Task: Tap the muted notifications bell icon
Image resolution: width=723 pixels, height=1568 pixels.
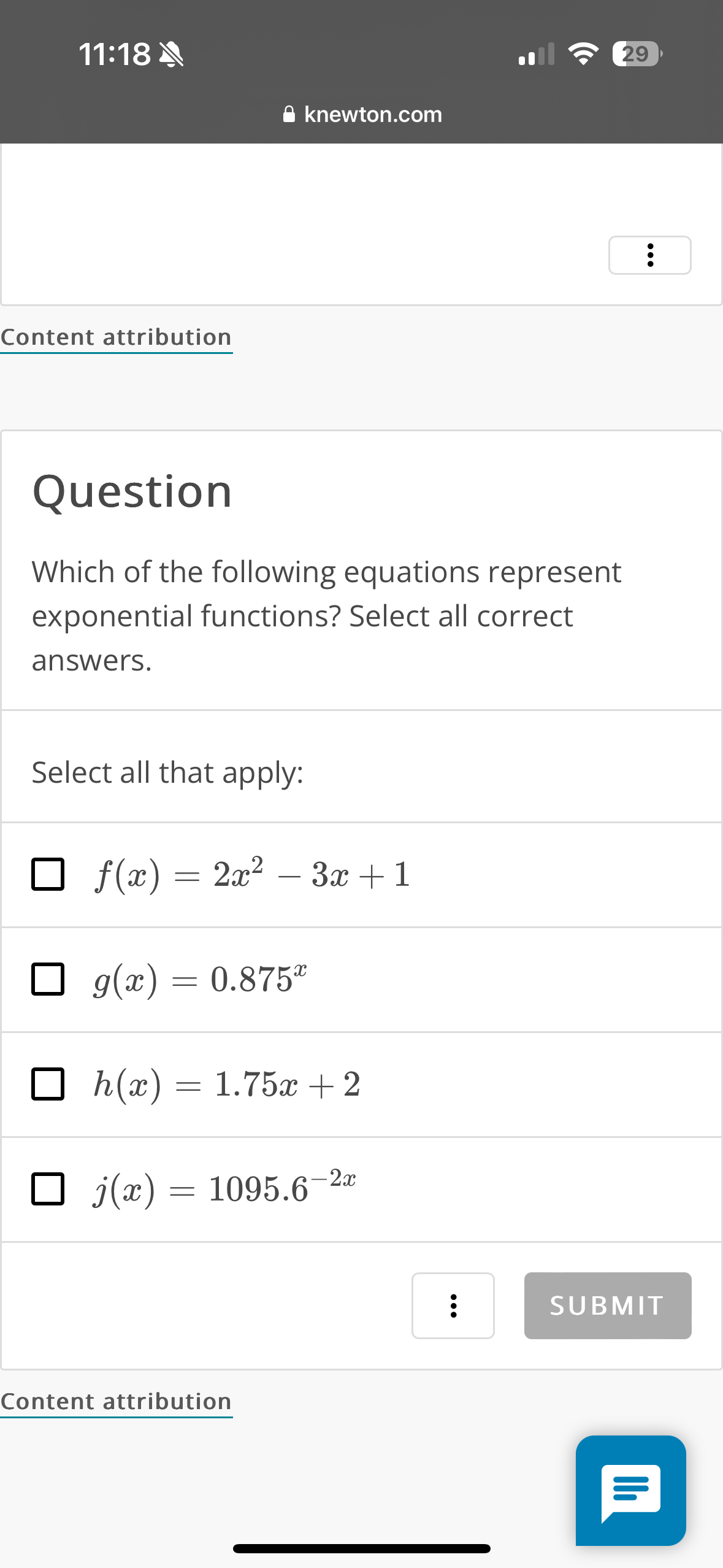Action: tap(170, 55)
